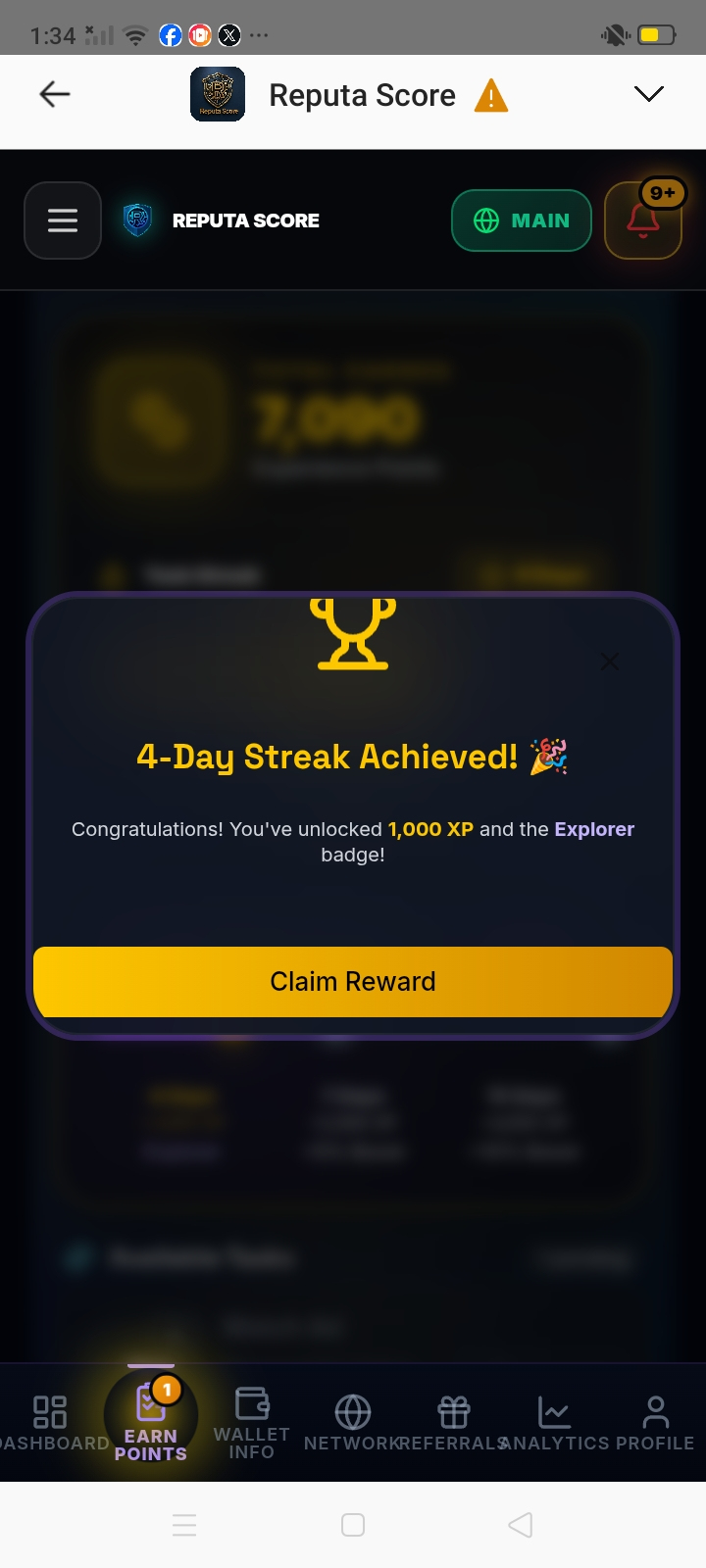Tap the system back button
This screenshot has width=706, height=1568.
(x=521, y=1525)
